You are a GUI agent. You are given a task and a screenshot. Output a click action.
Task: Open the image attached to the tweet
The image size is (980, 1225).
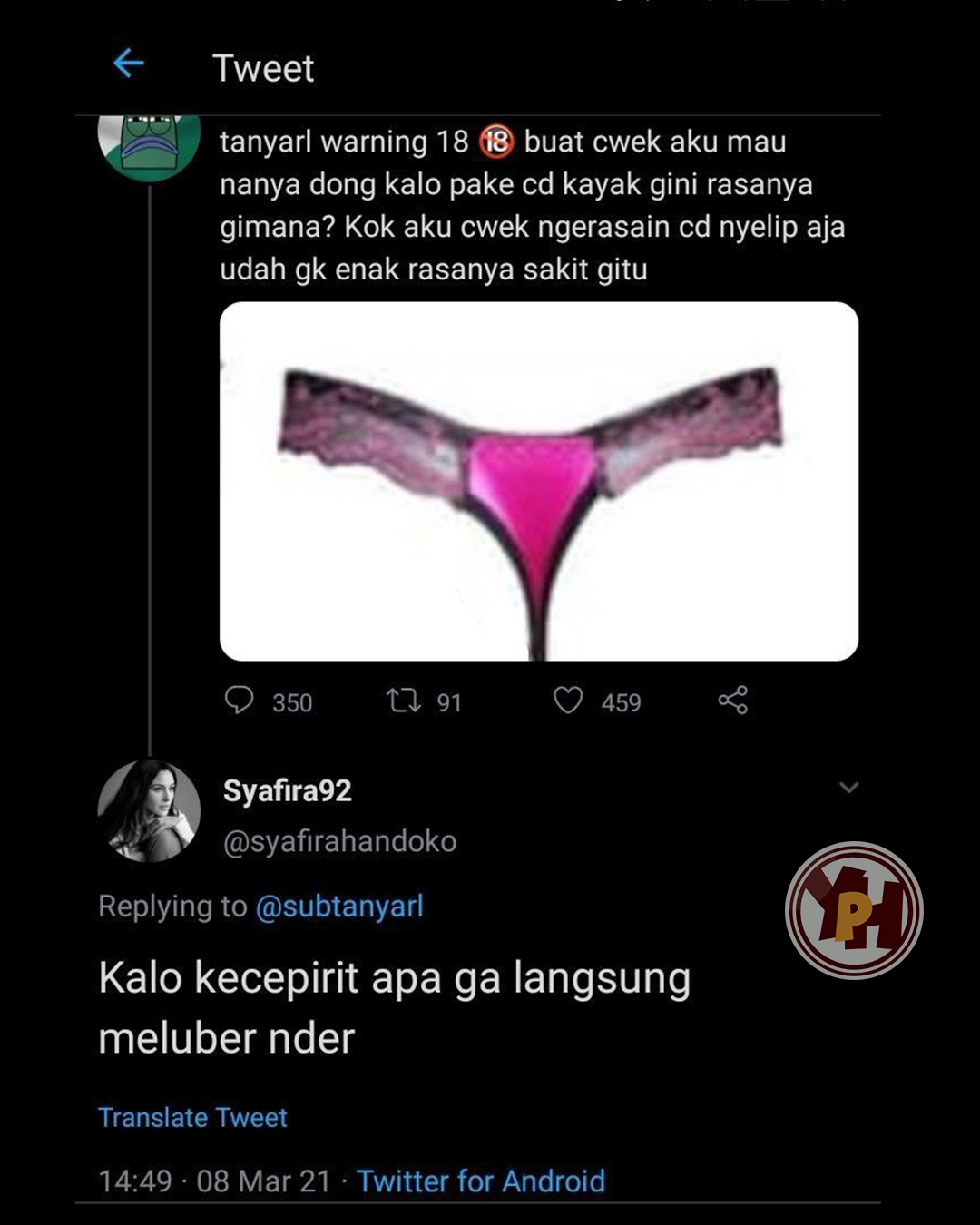click(538, 481)
